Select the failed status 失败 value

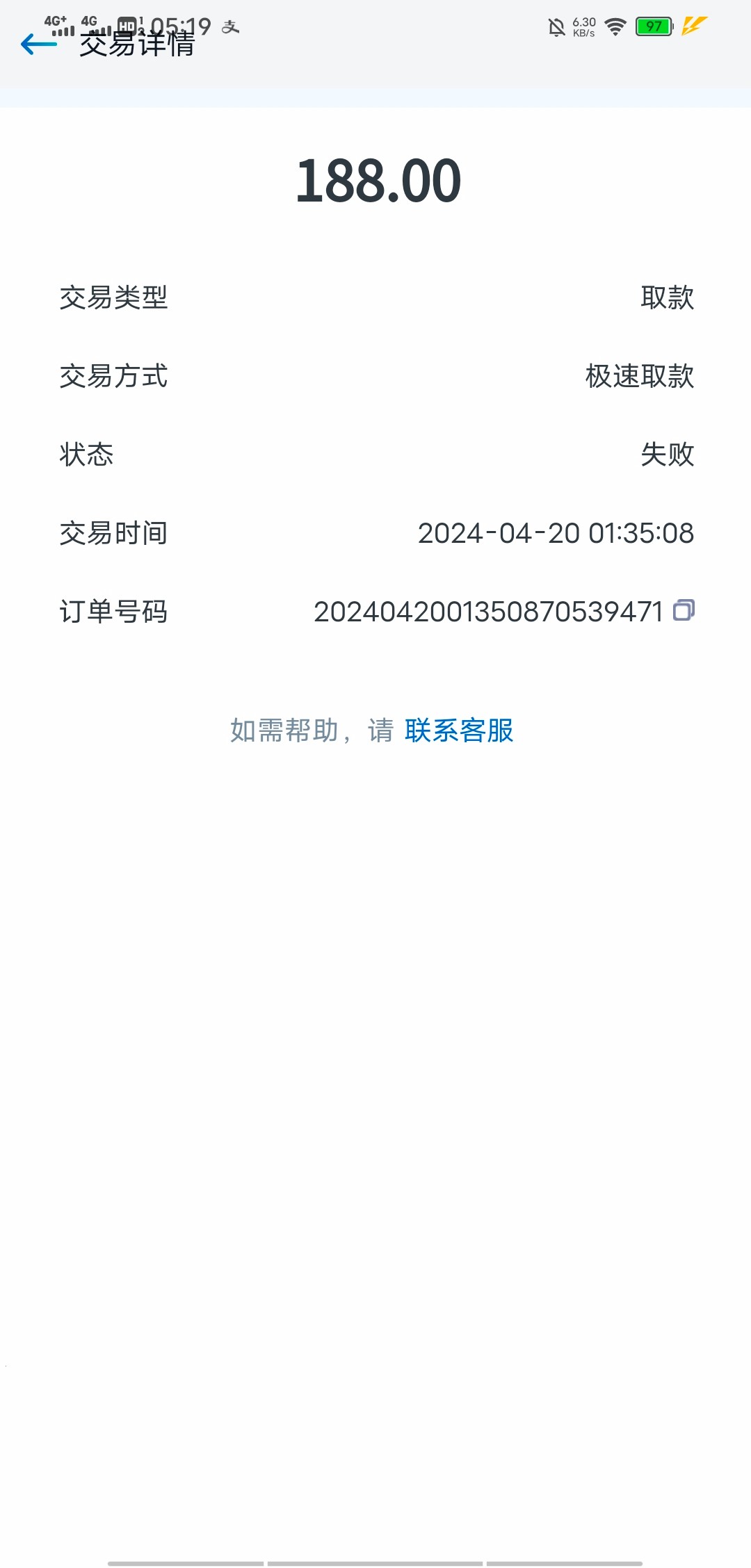click(667, 455)
